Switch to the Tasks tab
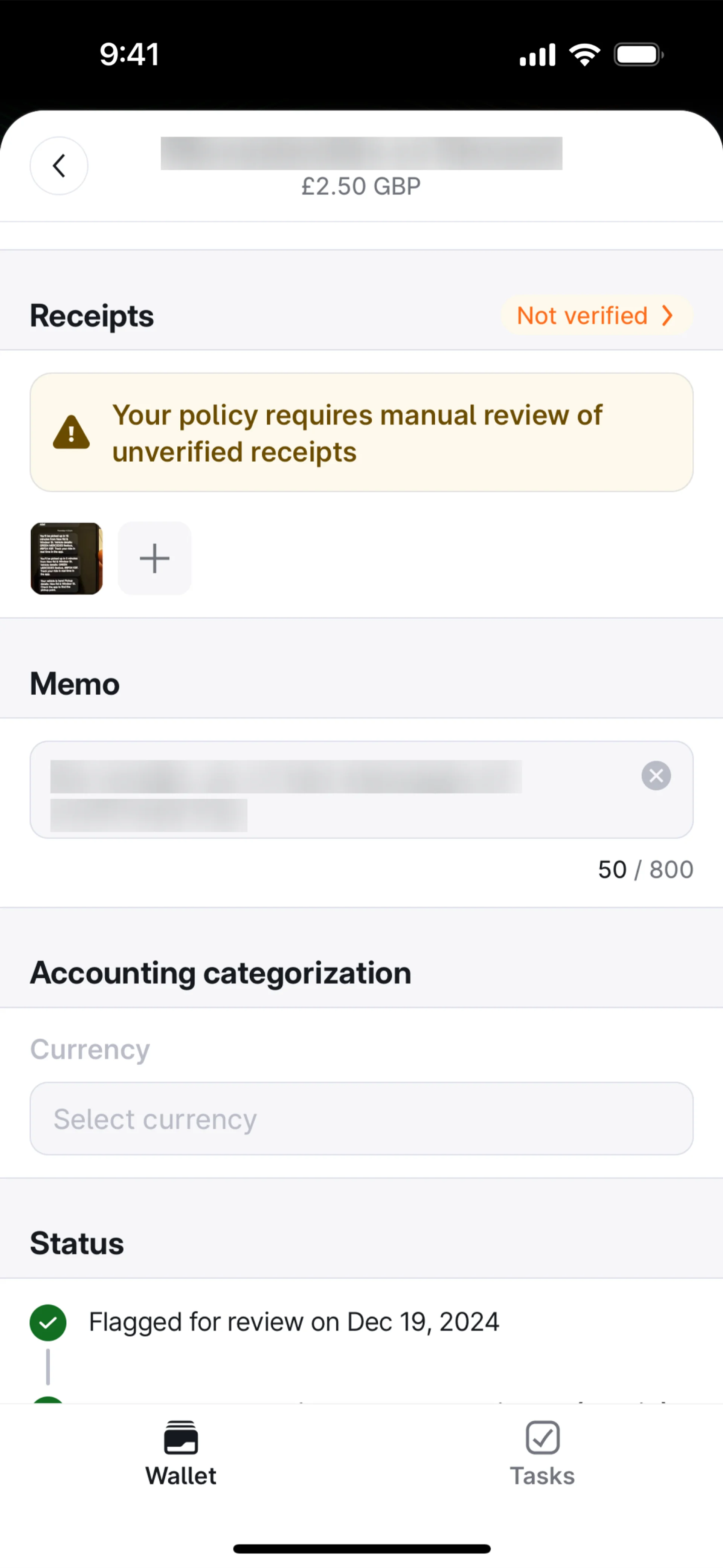This screenshot has height=1568, width=723. (541, 1453)
